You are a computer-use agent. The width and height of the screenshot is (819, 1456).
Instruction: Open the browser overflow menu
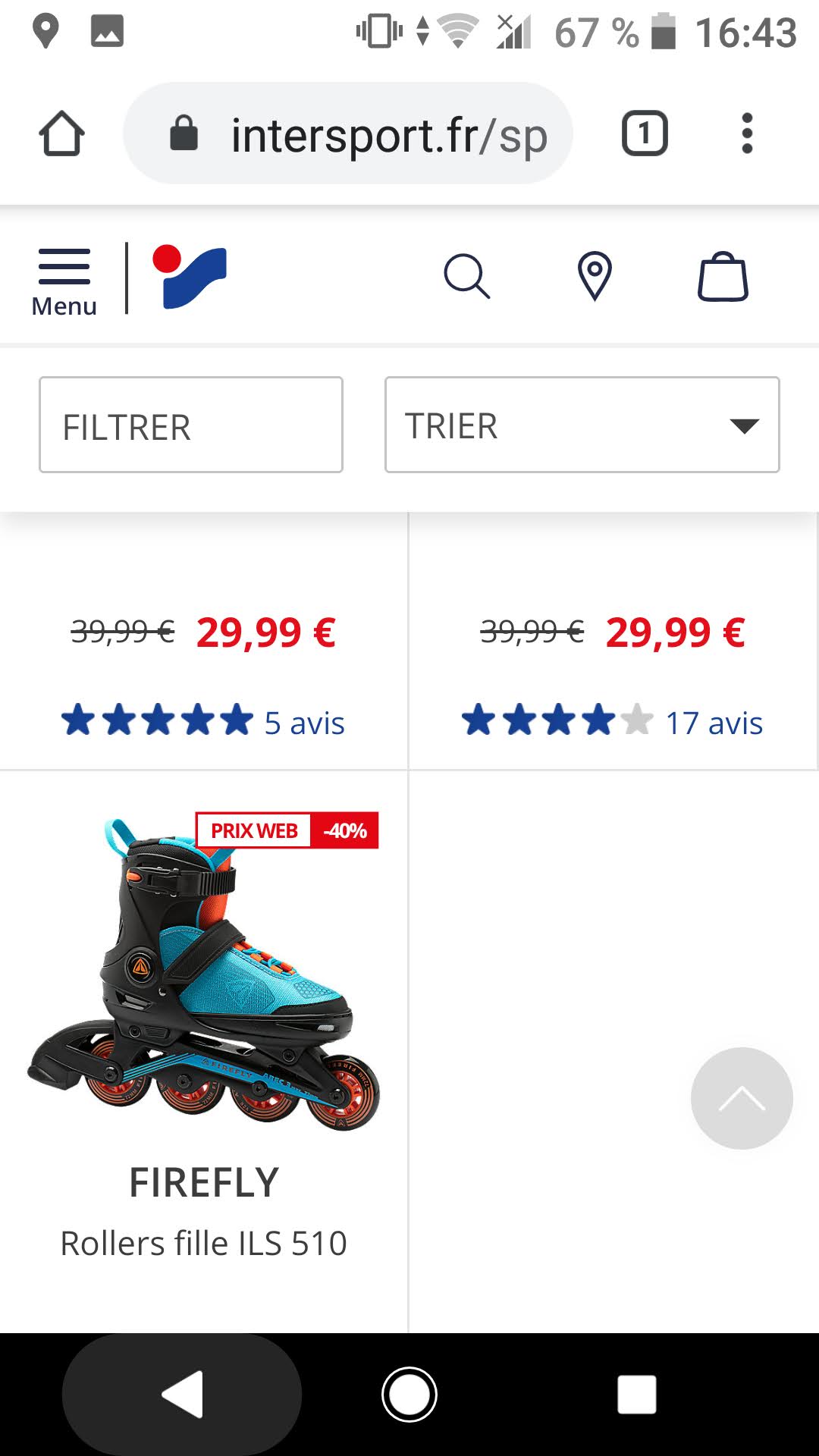click(747, 134)
